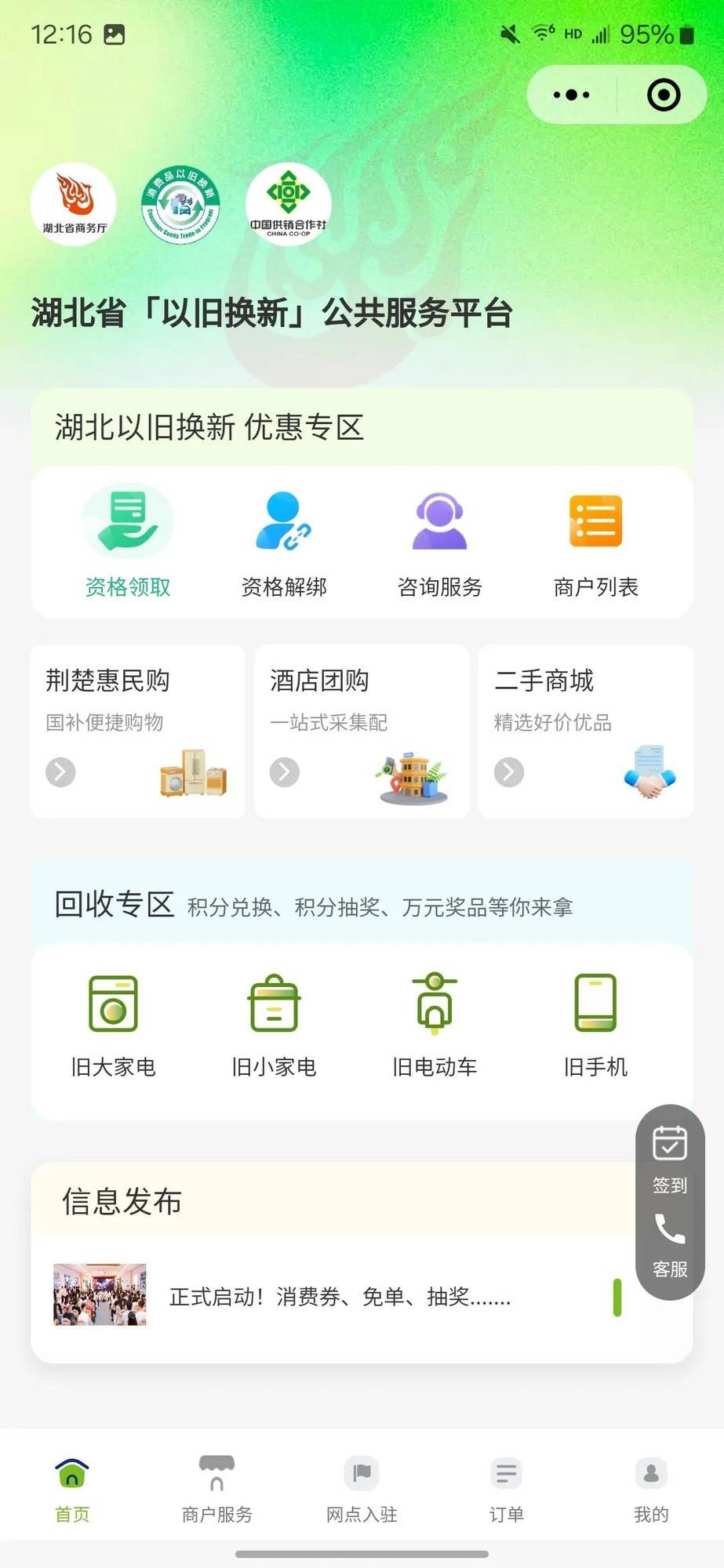Image resolution: width=724 pixels, height=1568 pixels.
Task: Tap the 签到 check-in floating button
Action: 669,1158
